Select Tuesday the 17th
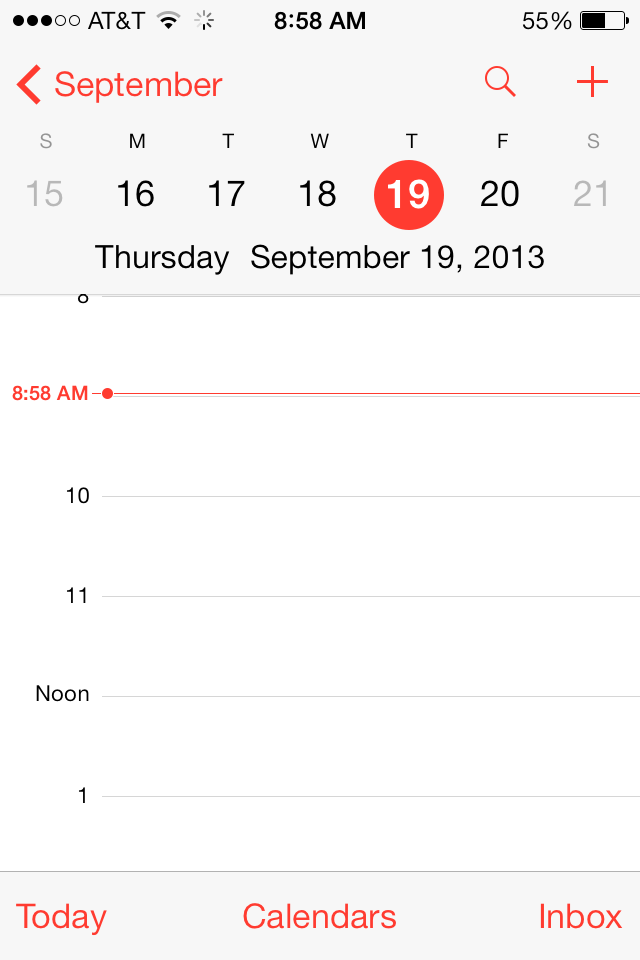Image resolution: width=640 pixels, height=960 pixels. (227, 193)
